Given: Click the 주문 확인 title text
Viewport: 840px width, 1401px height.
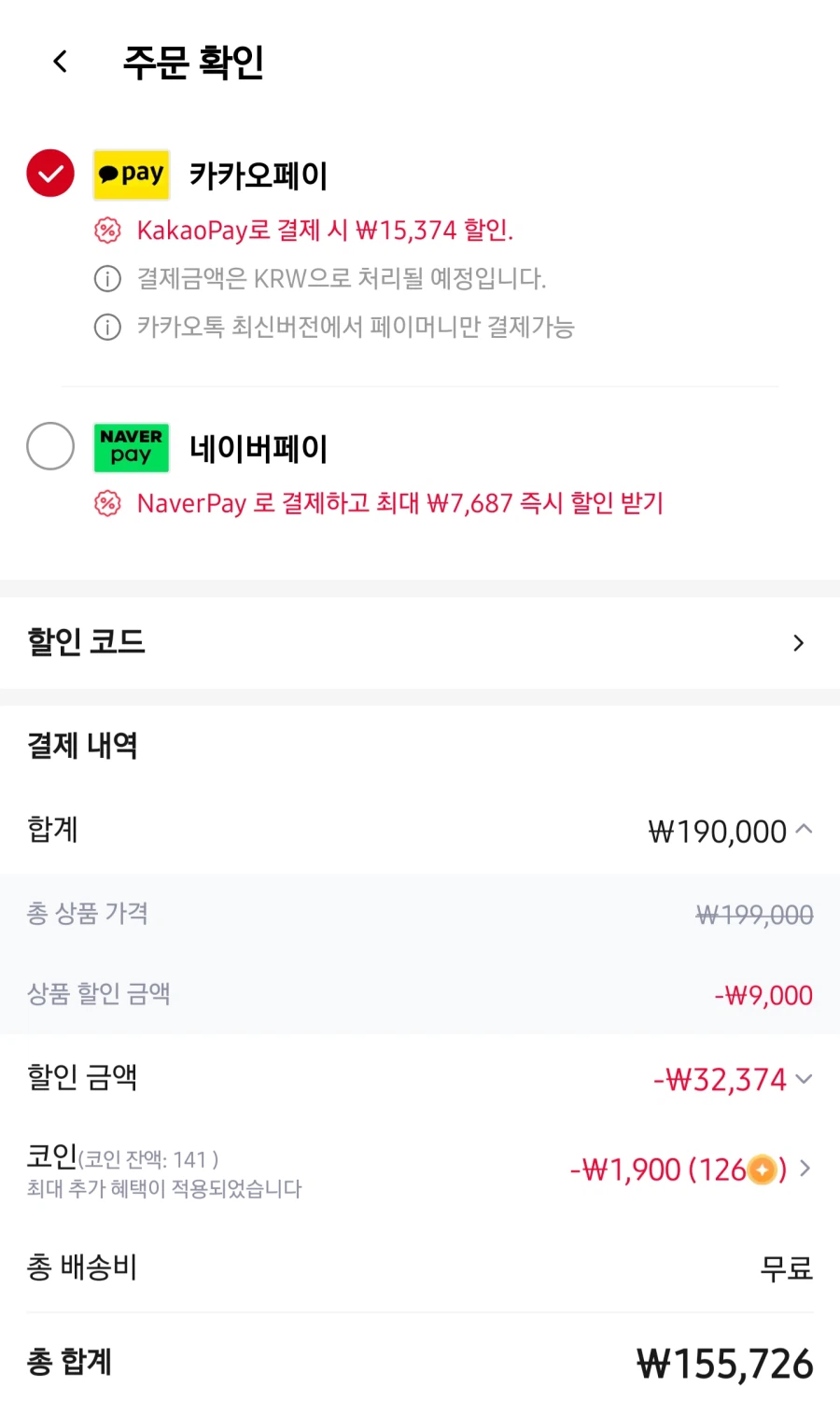Looking at the screenshot, I should (191, 62).
